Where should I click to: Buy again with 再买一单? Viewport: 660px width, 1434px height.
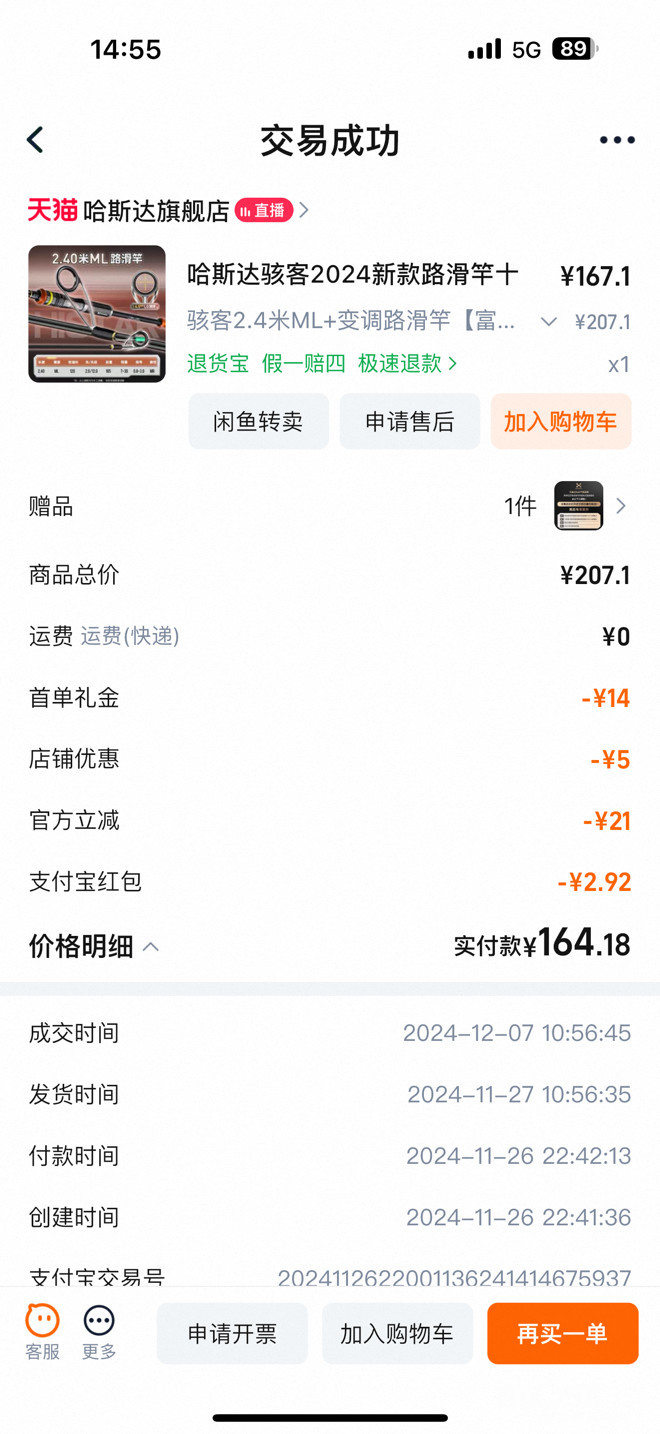[562, 1333]
